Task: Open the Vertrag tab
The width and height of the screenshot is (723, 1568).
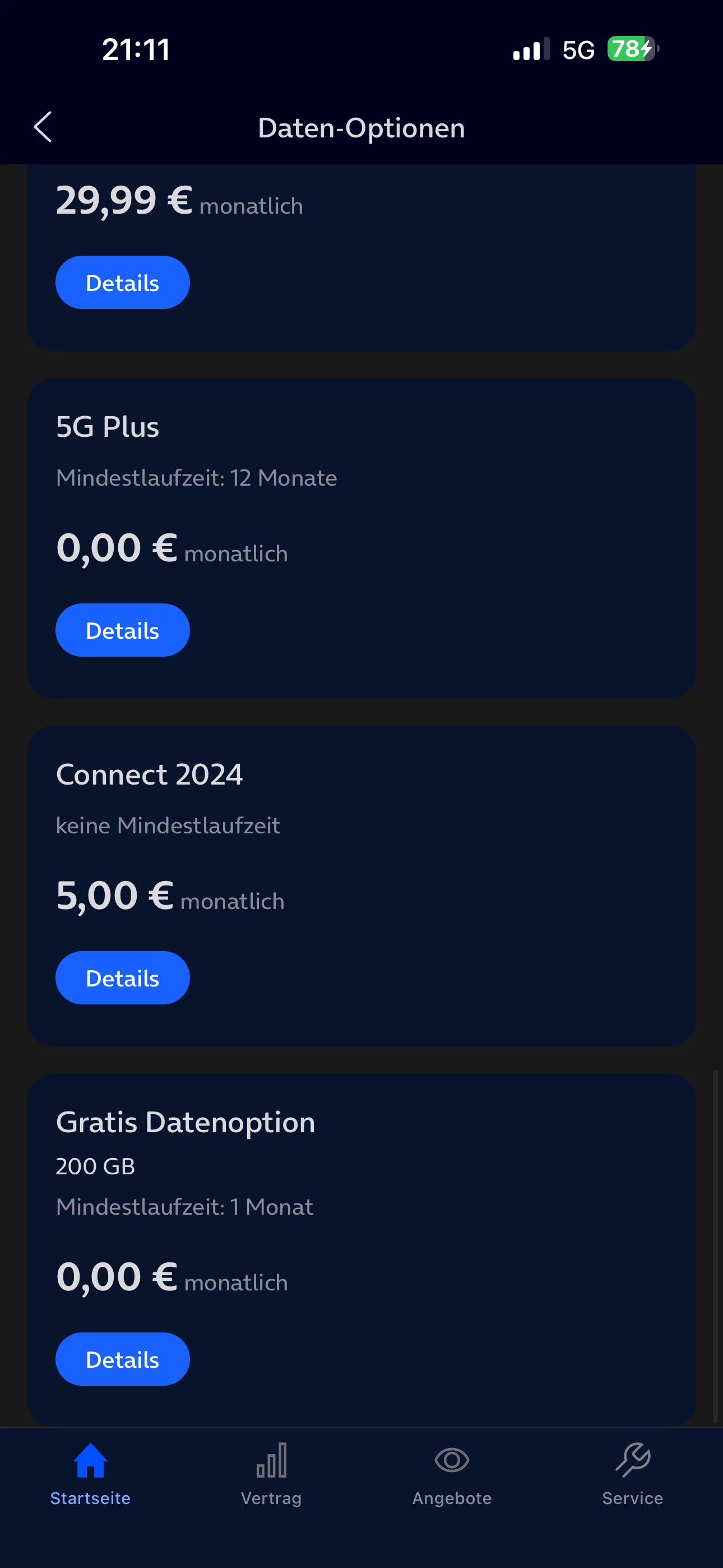Action: point(271,1474)
